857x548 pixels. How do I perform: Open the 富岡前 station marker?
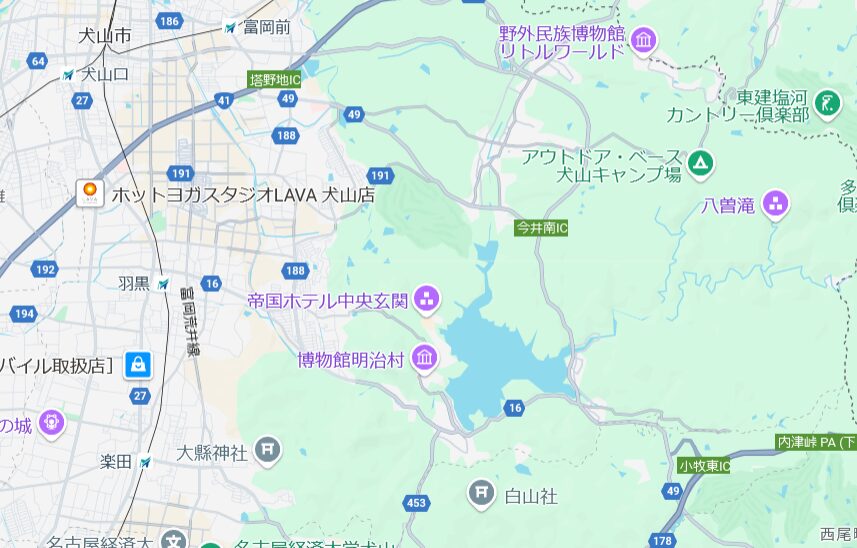[x=232, y=28]
